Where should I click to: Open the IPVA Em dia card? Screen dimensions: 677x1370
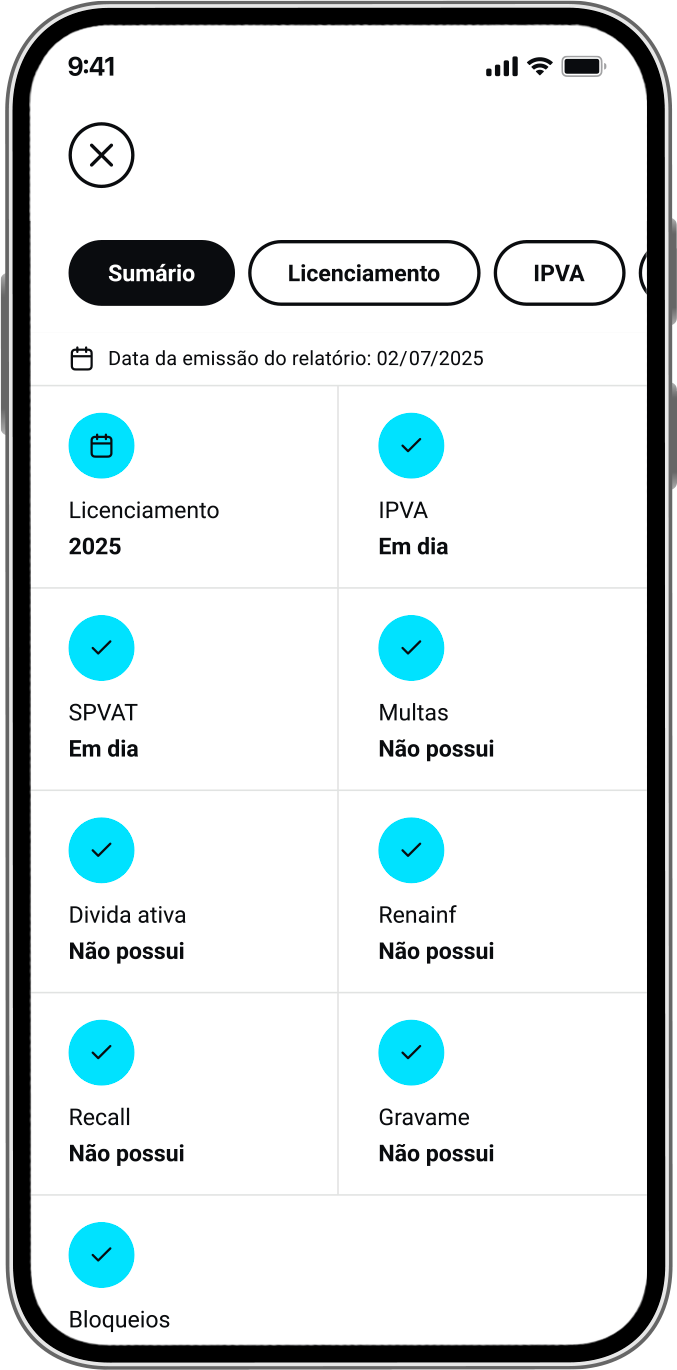pyautogui.click(x=493, y=487)
